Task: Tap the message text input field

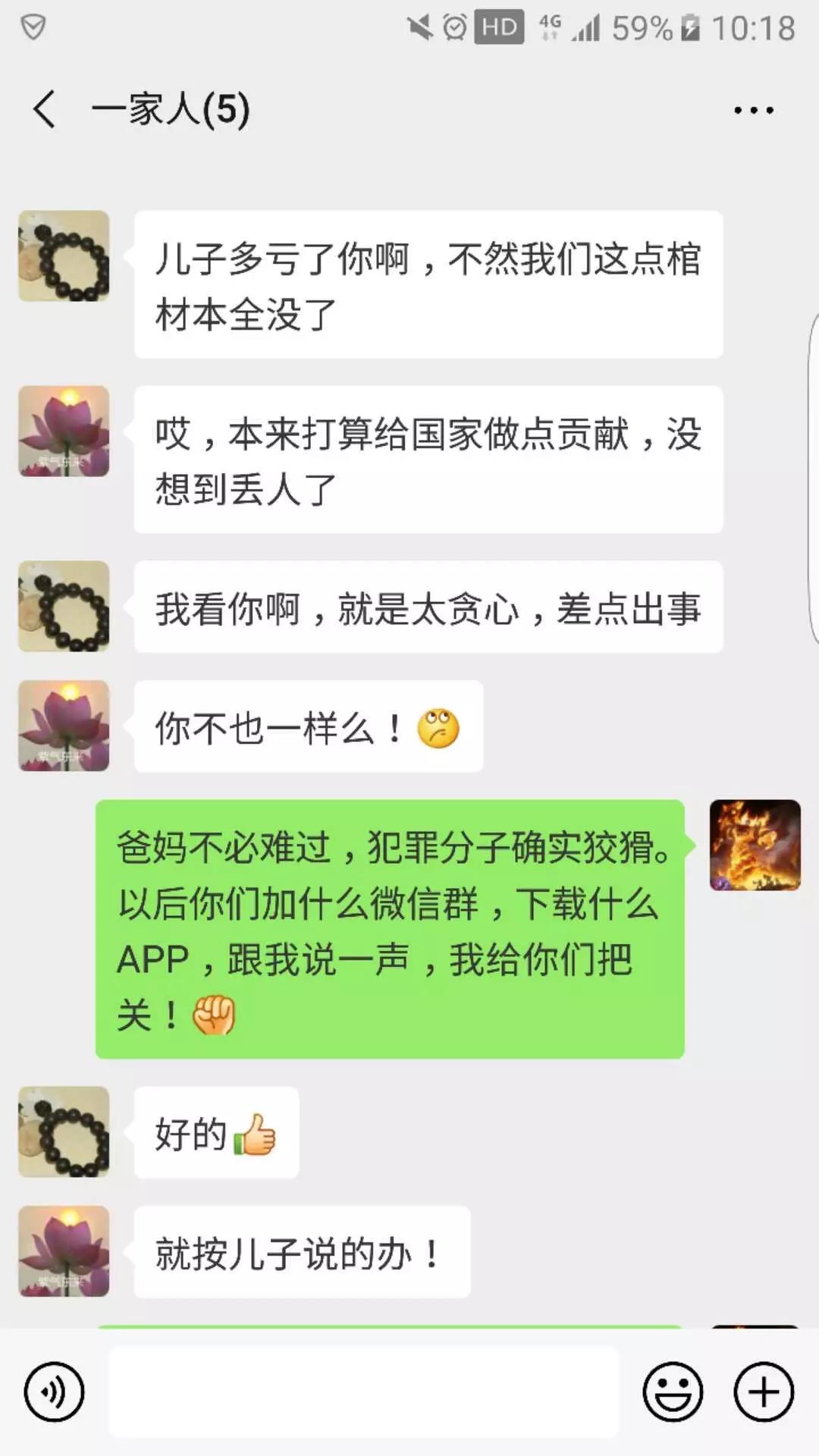Action: (364, 1392)
